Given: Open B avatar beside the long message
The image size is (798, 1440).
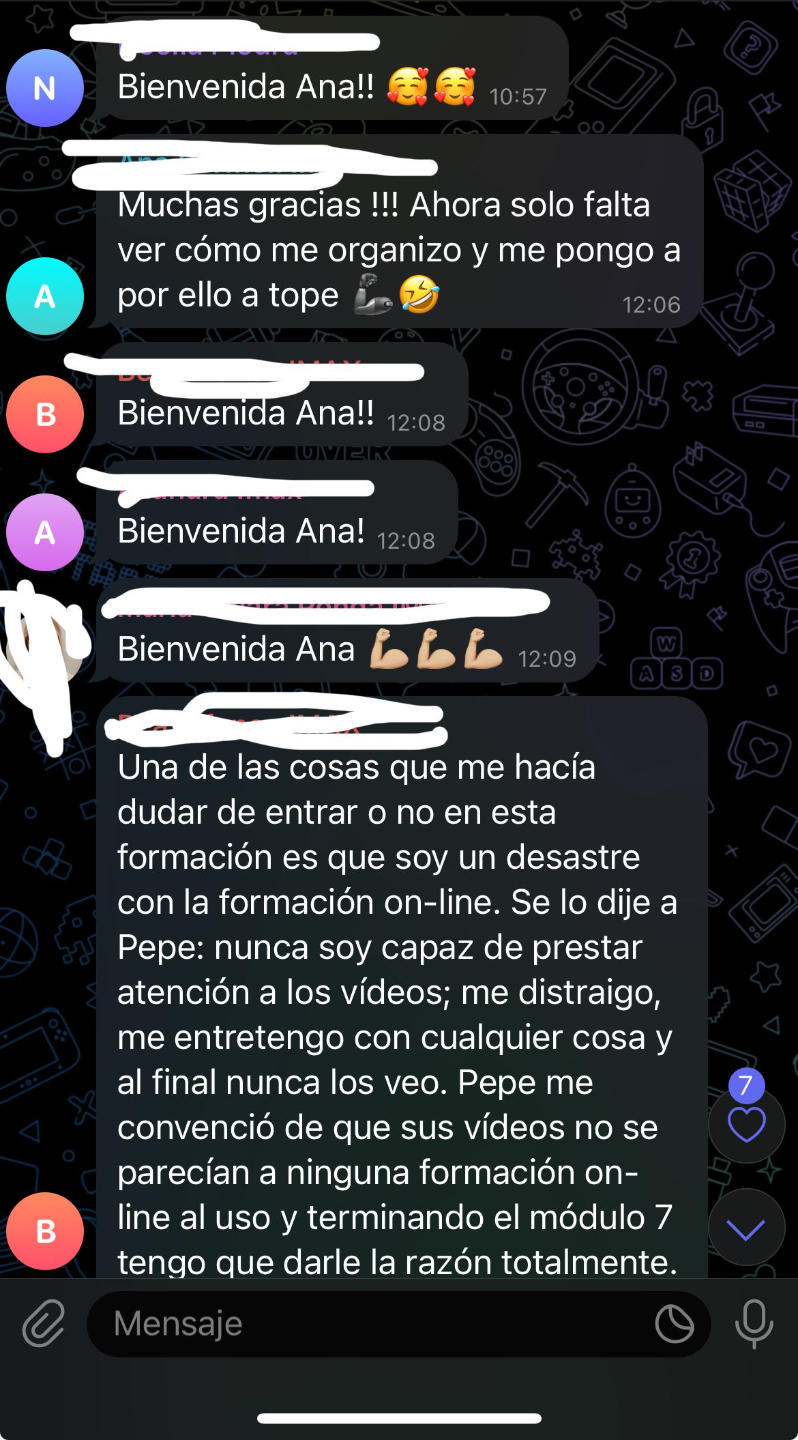Looking at the screenshot, I should click(x=45, y=1231).
